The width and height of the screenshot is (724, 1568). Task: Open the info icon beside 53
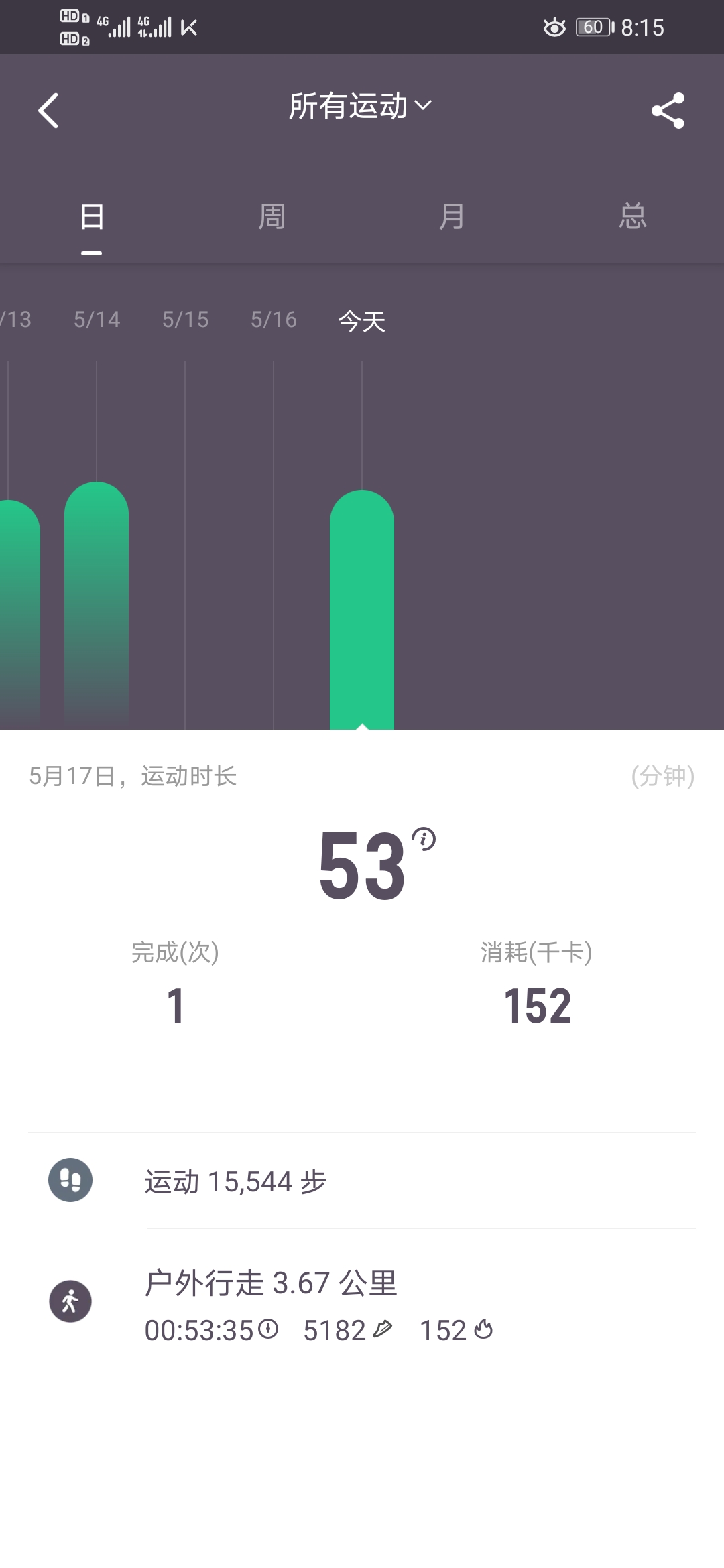click(x=424, y=838)
